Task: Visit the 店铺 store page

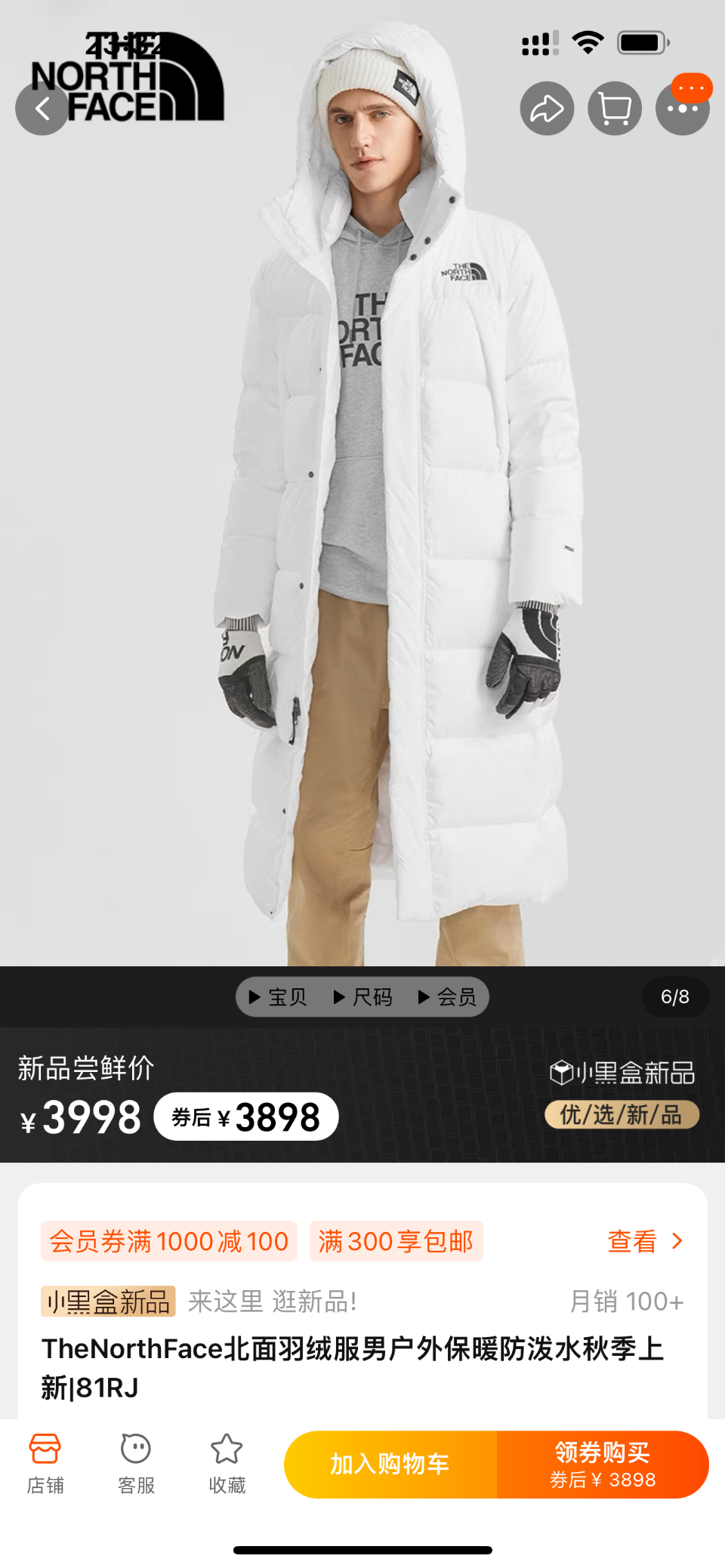Action: [45, 1465]
